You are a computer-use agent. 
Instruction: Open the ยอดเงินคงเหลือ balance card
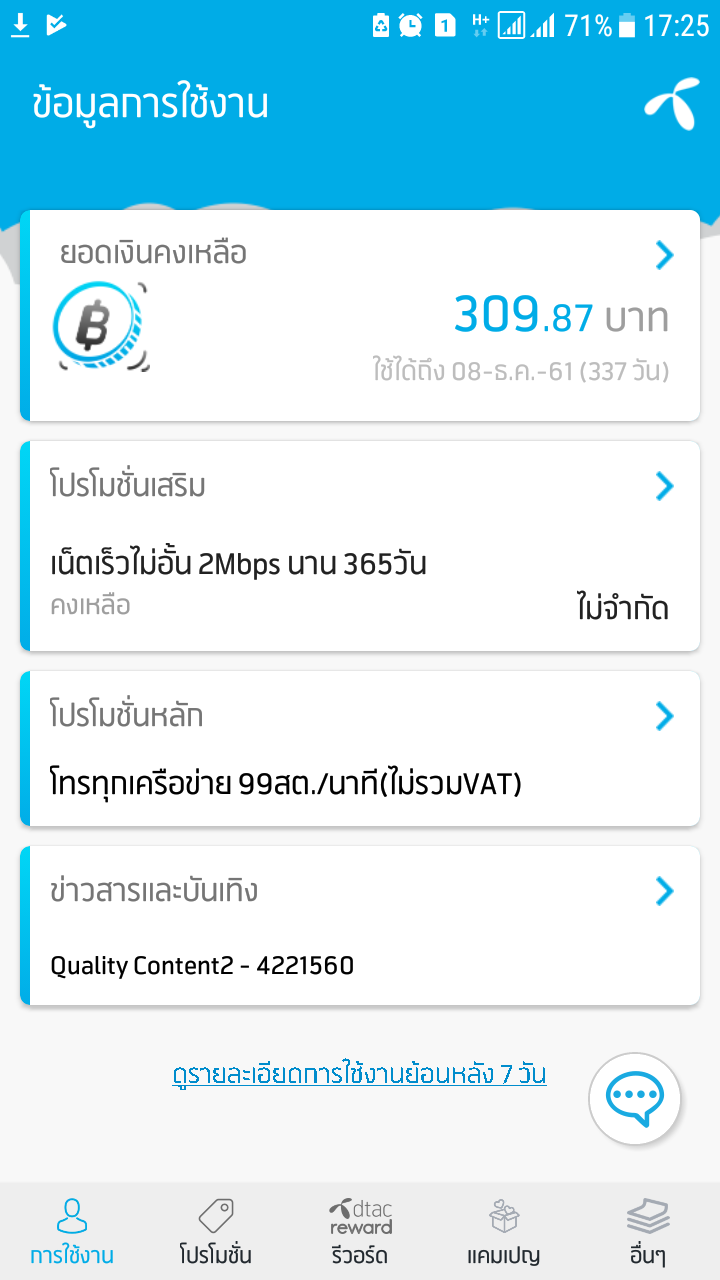(360, 315)
